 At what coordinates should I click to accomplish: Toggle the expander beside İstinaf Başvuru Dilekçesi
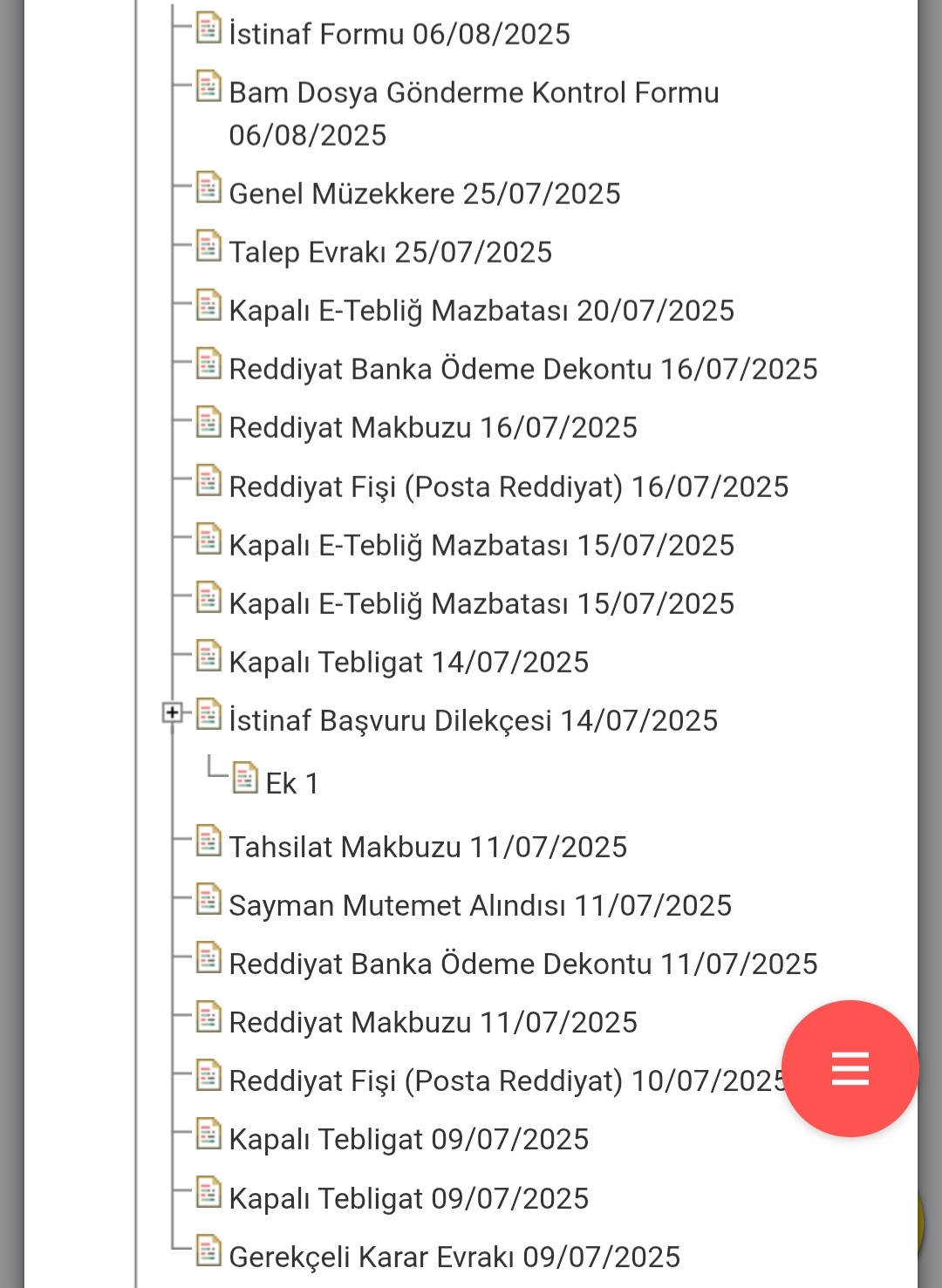pos(173,713)
